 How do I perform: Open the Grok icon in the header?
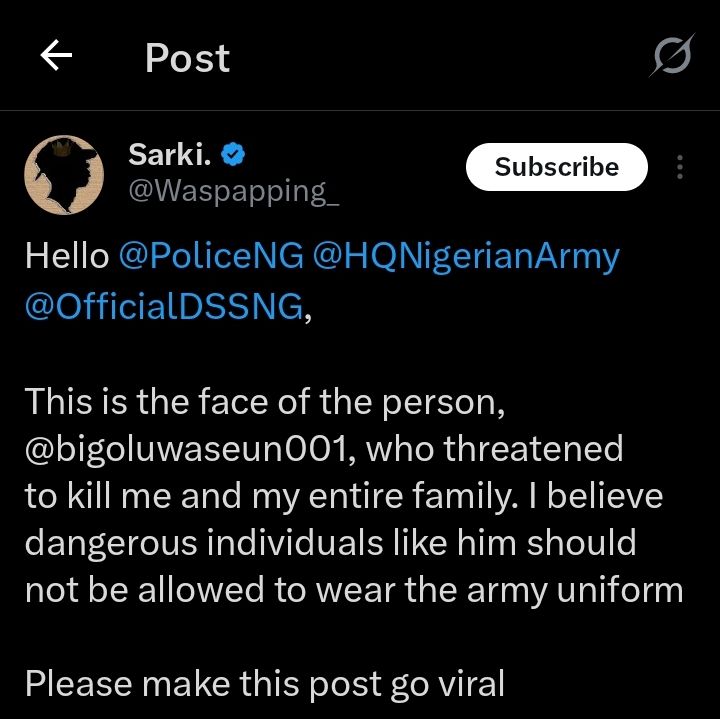pos(670,58)
